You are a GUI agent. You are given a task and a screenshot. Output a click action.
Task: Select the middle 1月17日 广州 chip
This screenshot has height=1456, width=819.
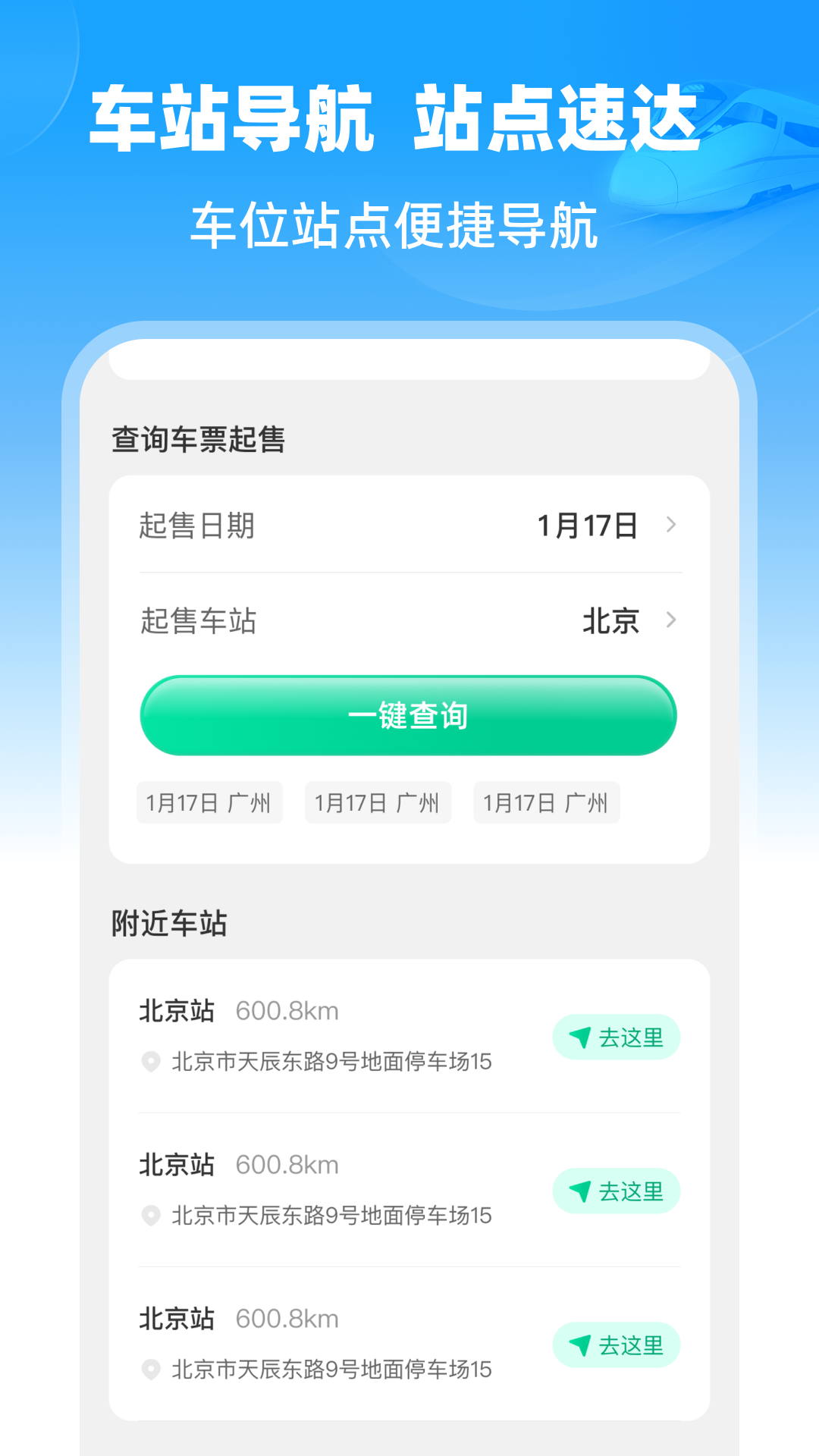coord(378,802)
